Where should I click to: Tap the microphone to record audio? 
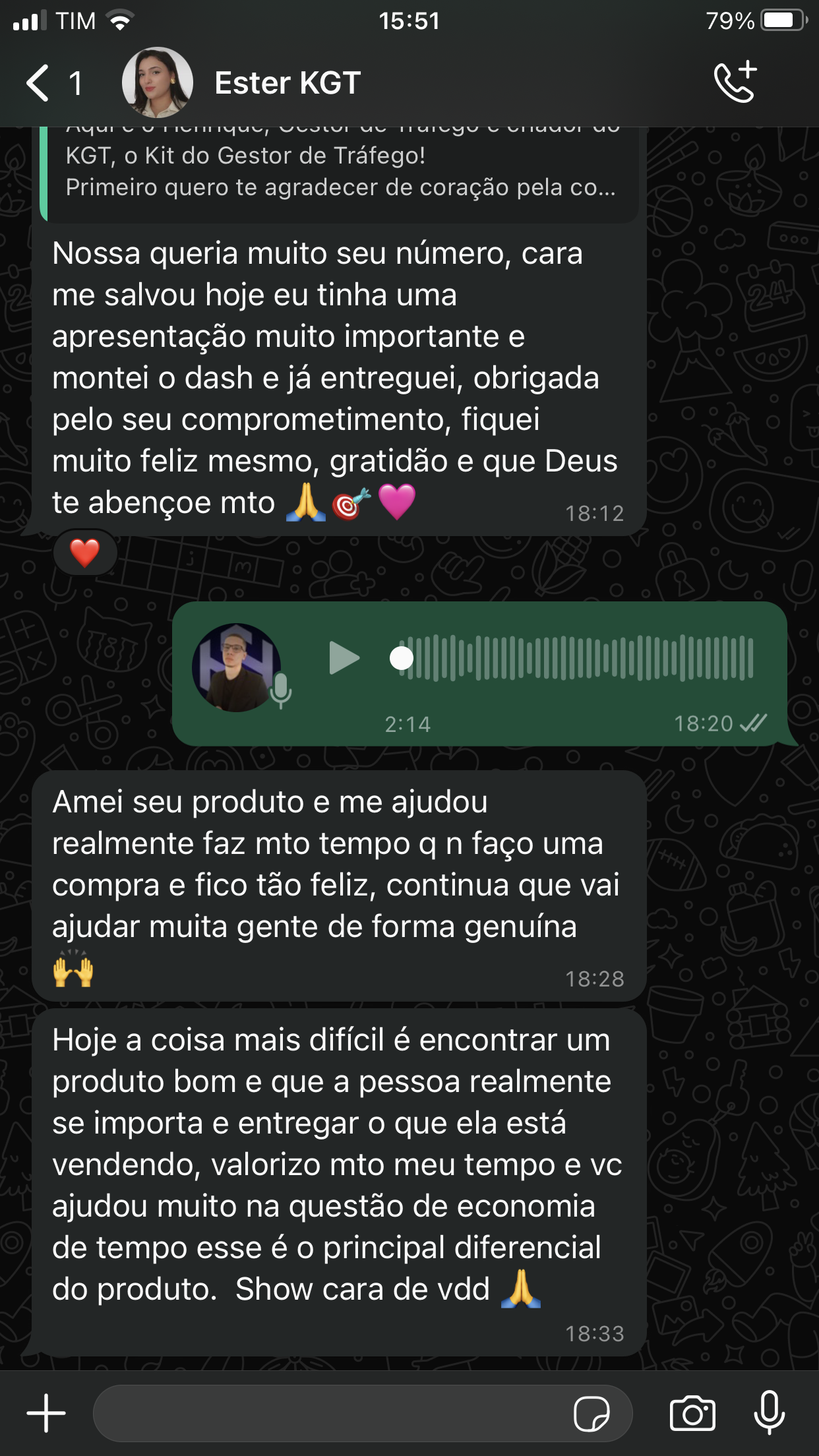point(769,1413)
